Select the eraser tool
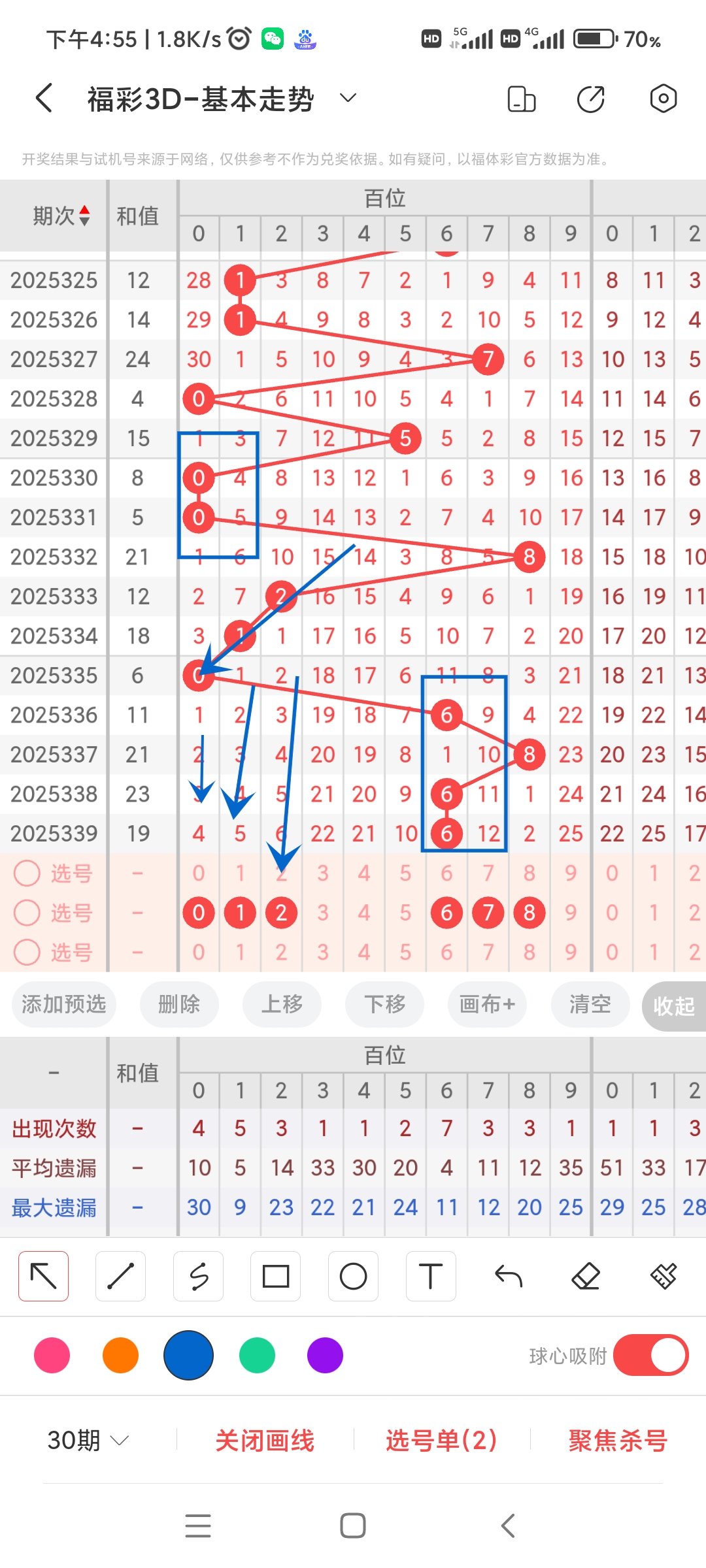The image size is (706, 1568). pos(586,1275)
